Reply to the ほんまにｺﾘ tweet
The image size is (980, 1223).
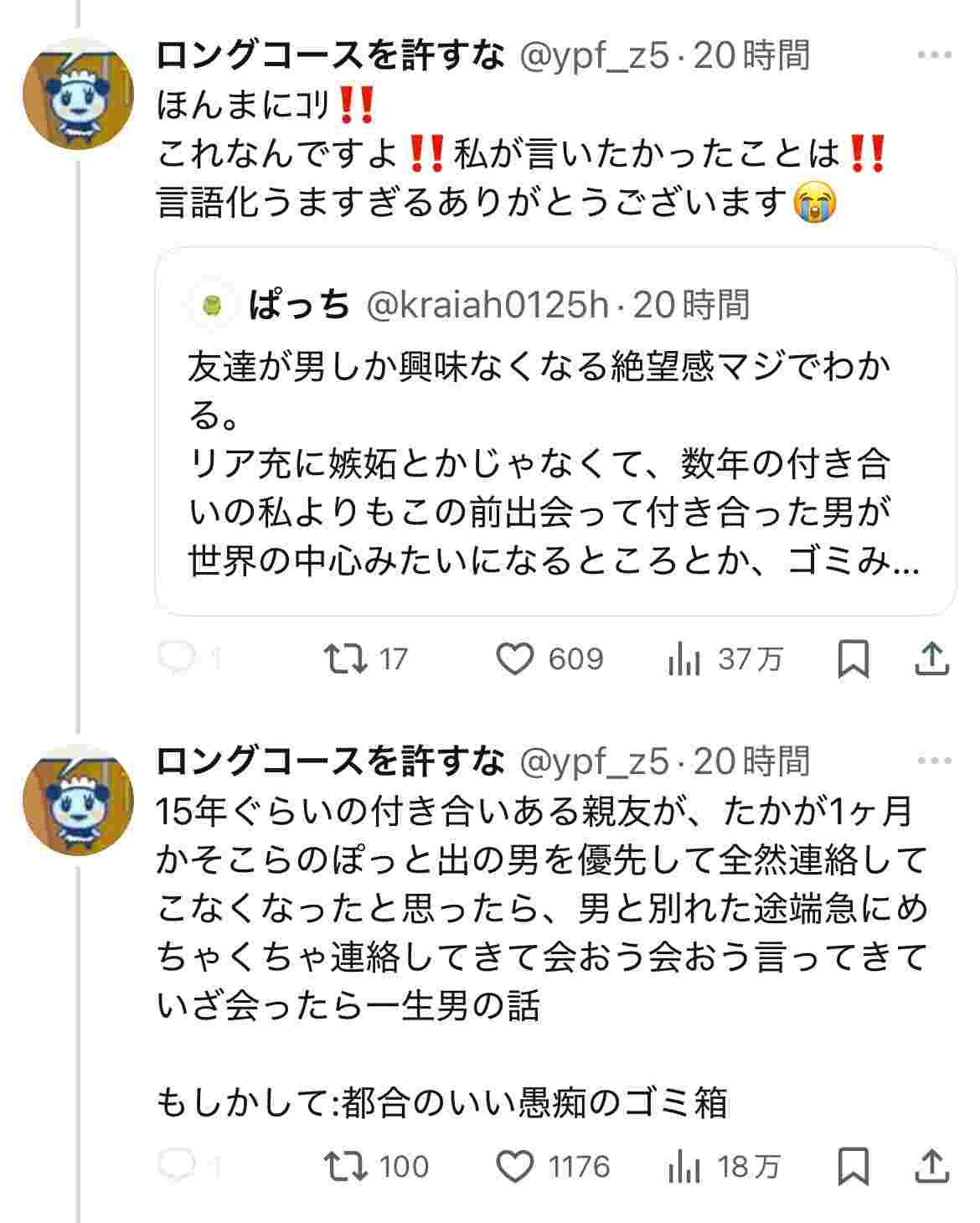click(177, 659)
